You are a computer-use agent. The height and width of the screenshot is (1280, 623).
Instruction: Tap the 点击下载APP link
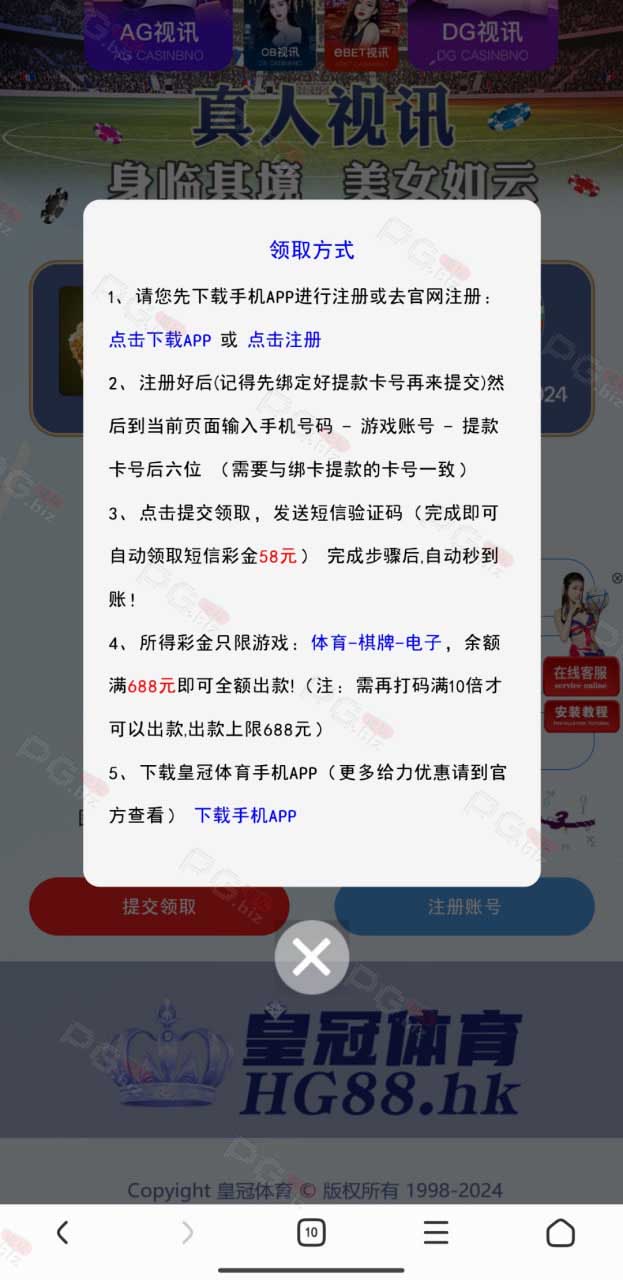[160, 340]
